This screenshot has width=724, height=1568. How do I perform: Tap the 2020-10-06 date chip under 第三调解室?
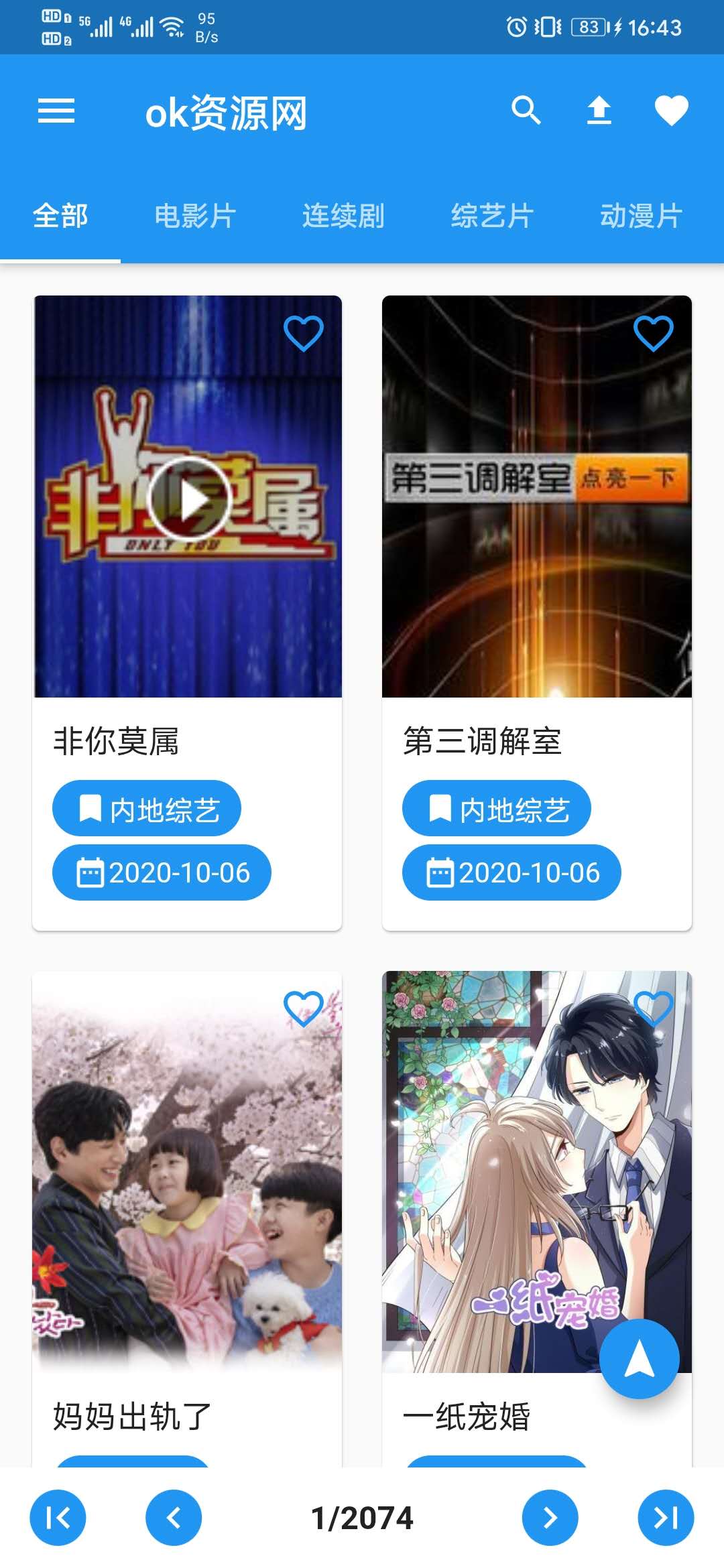coord(511,873)
